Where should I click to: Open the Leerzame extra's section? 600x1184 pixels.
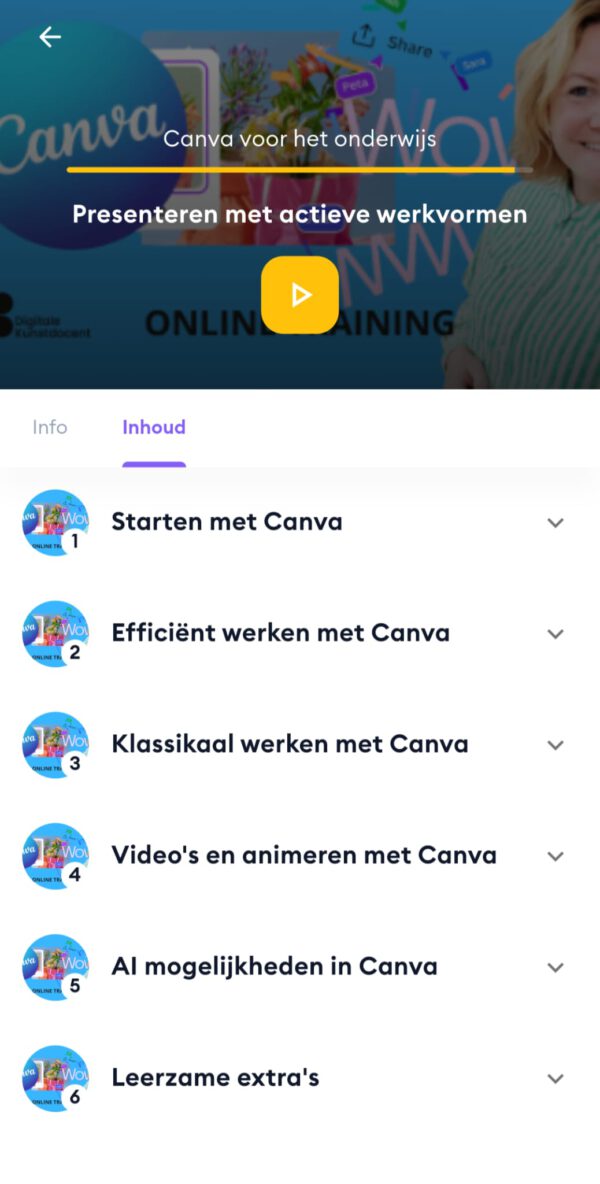(555, 1078)
